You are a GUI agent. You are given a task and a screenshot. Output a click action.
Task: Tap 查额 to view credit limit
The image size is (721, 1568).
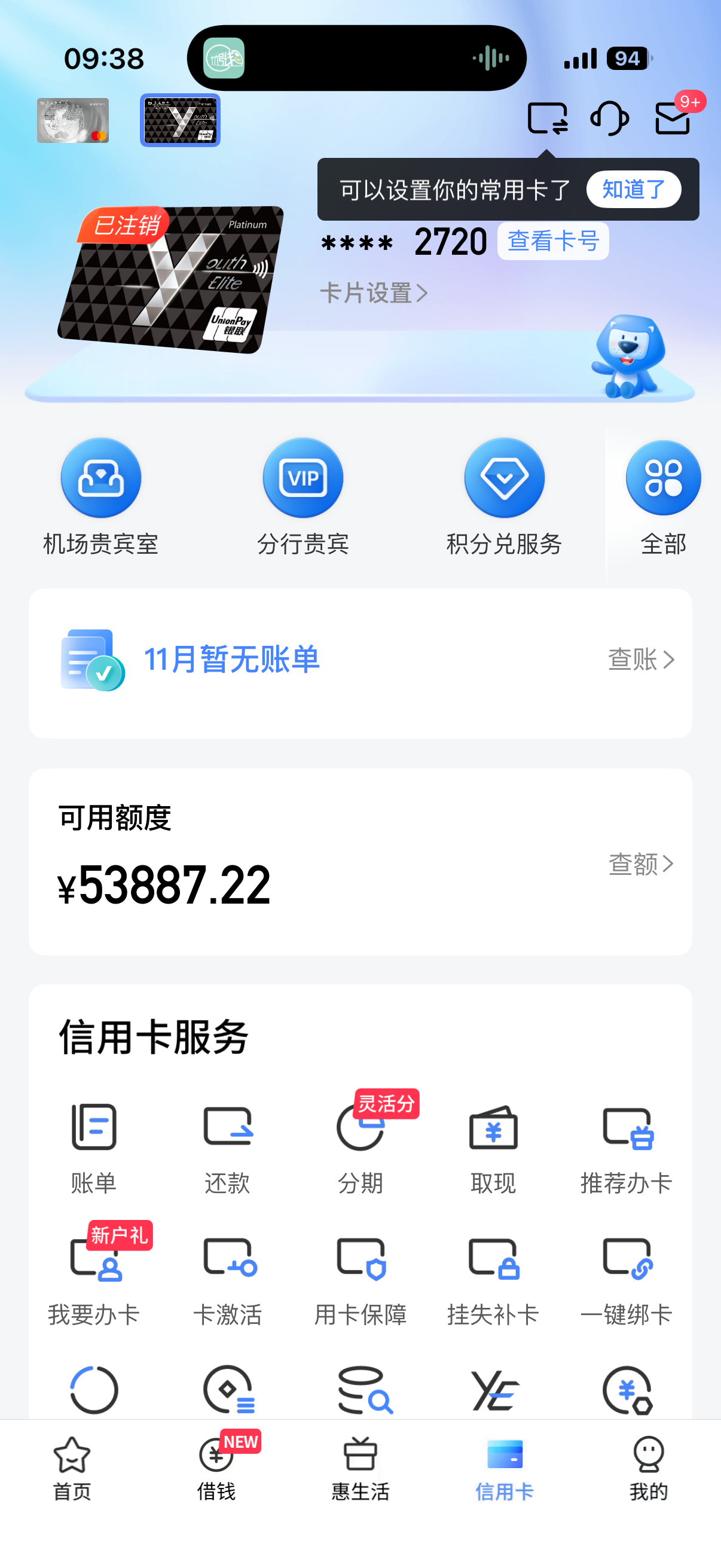click(641, 864)
